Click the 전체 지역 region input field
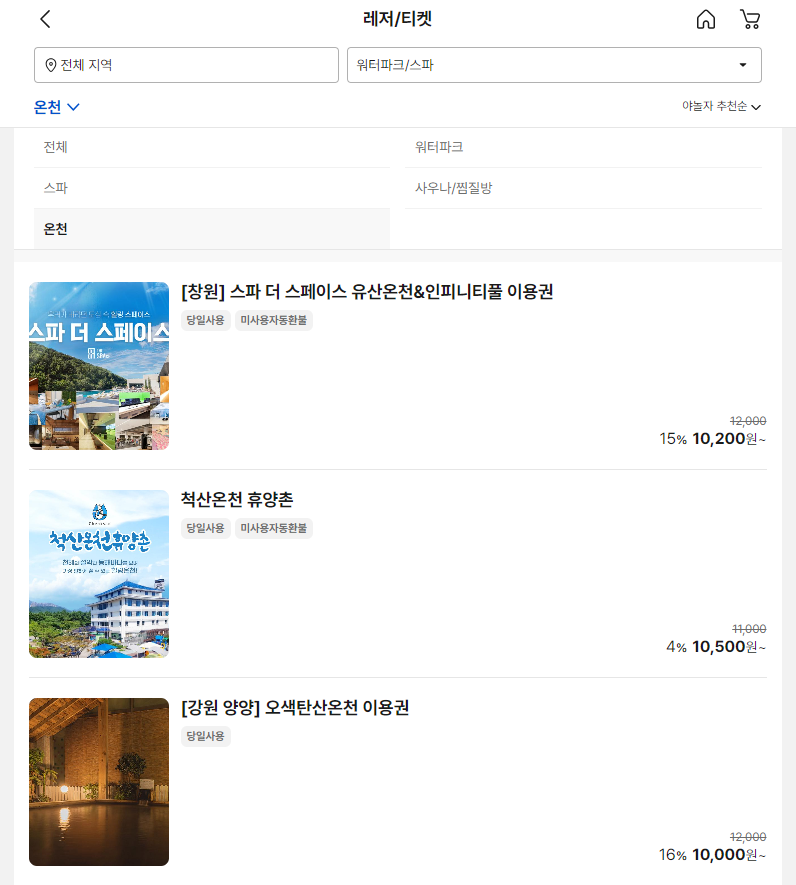Viewport: 796px width, 885px height. point(186,64)
